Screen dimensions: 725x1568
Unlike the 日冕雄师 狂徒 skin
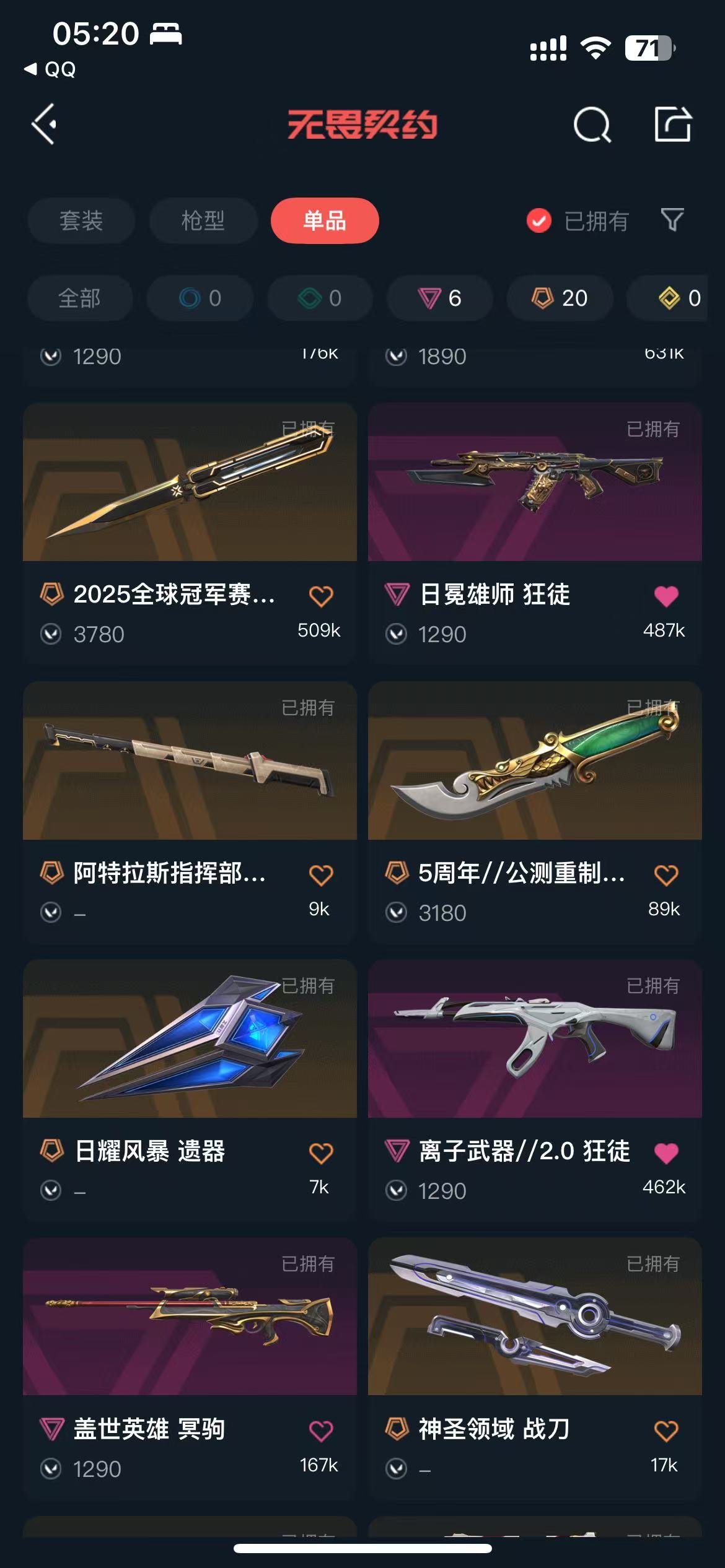pyautogui.click(x=666, y=596)
